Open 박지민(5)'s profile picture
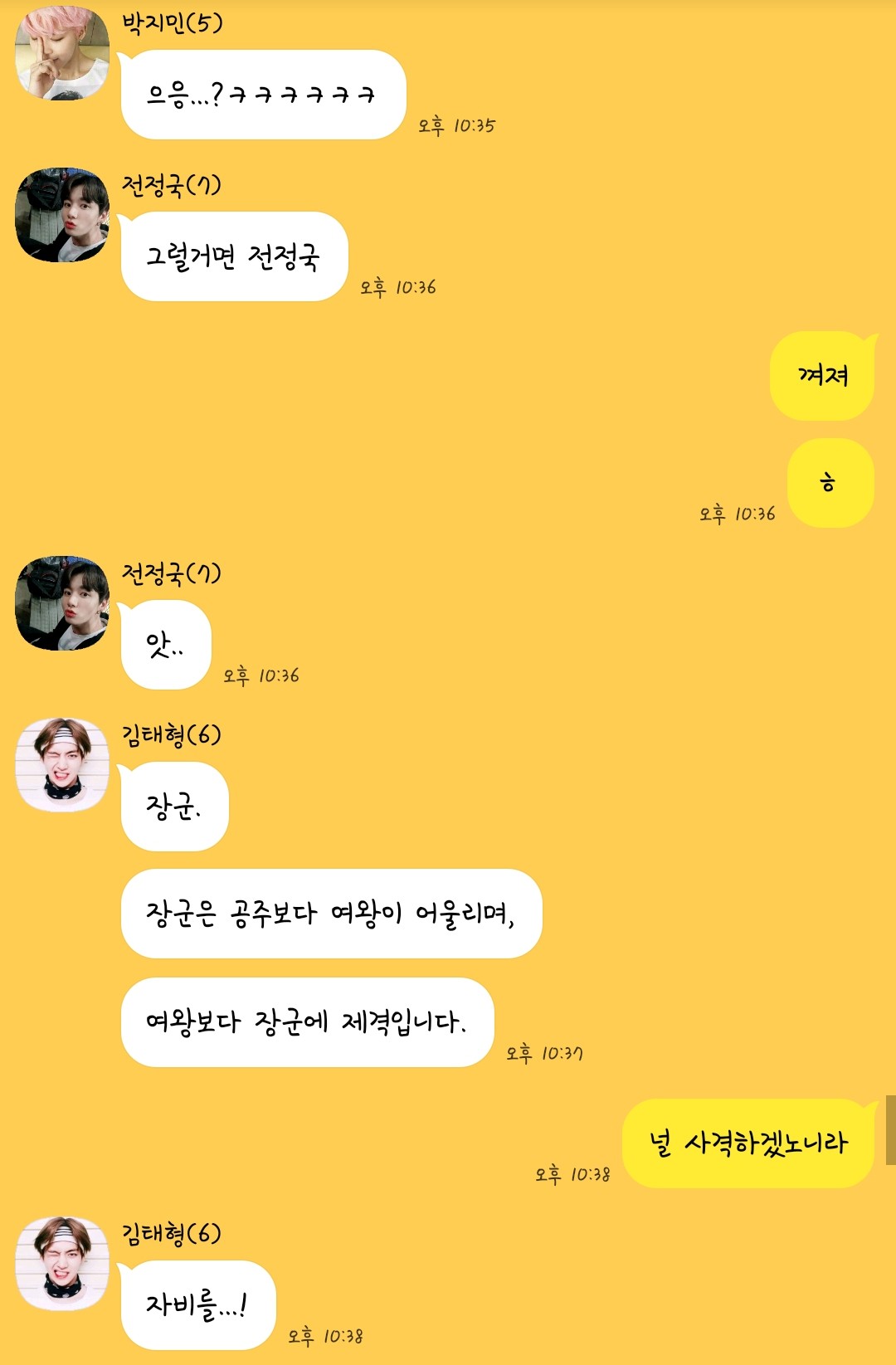This screenshot has height=1365, width=896. (x=62, y=53)
